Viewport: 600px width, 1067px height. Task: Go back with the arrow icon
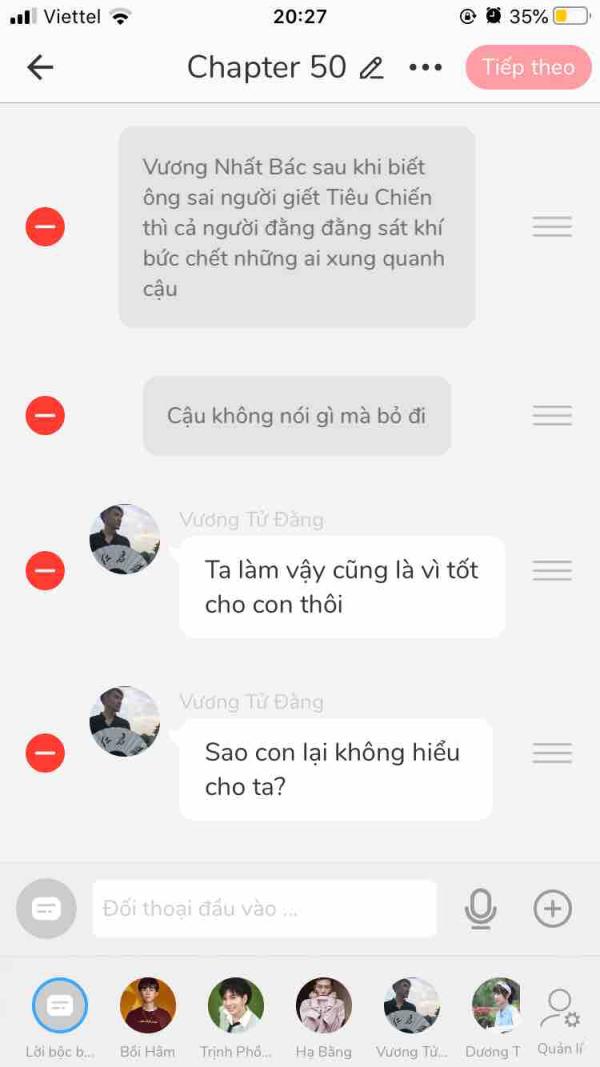tap(39, 67)
